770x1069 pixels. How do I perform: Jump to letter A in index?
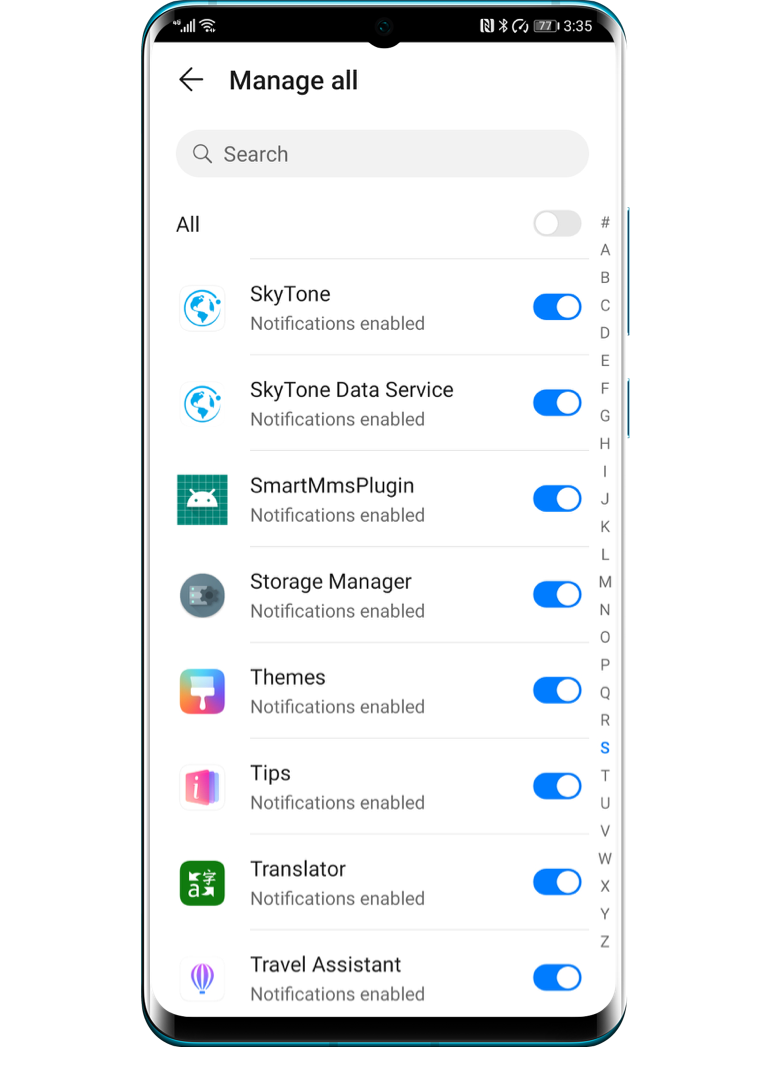(605, 250)
